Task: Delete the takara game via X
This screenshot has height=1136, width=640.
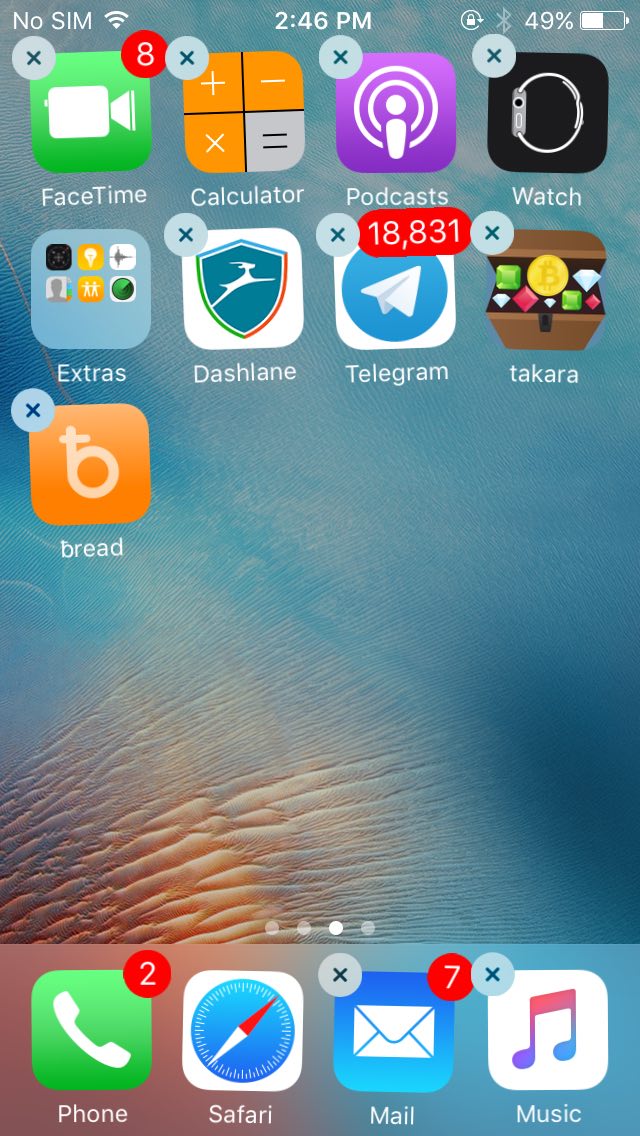Action: click(x=491, y=234)
